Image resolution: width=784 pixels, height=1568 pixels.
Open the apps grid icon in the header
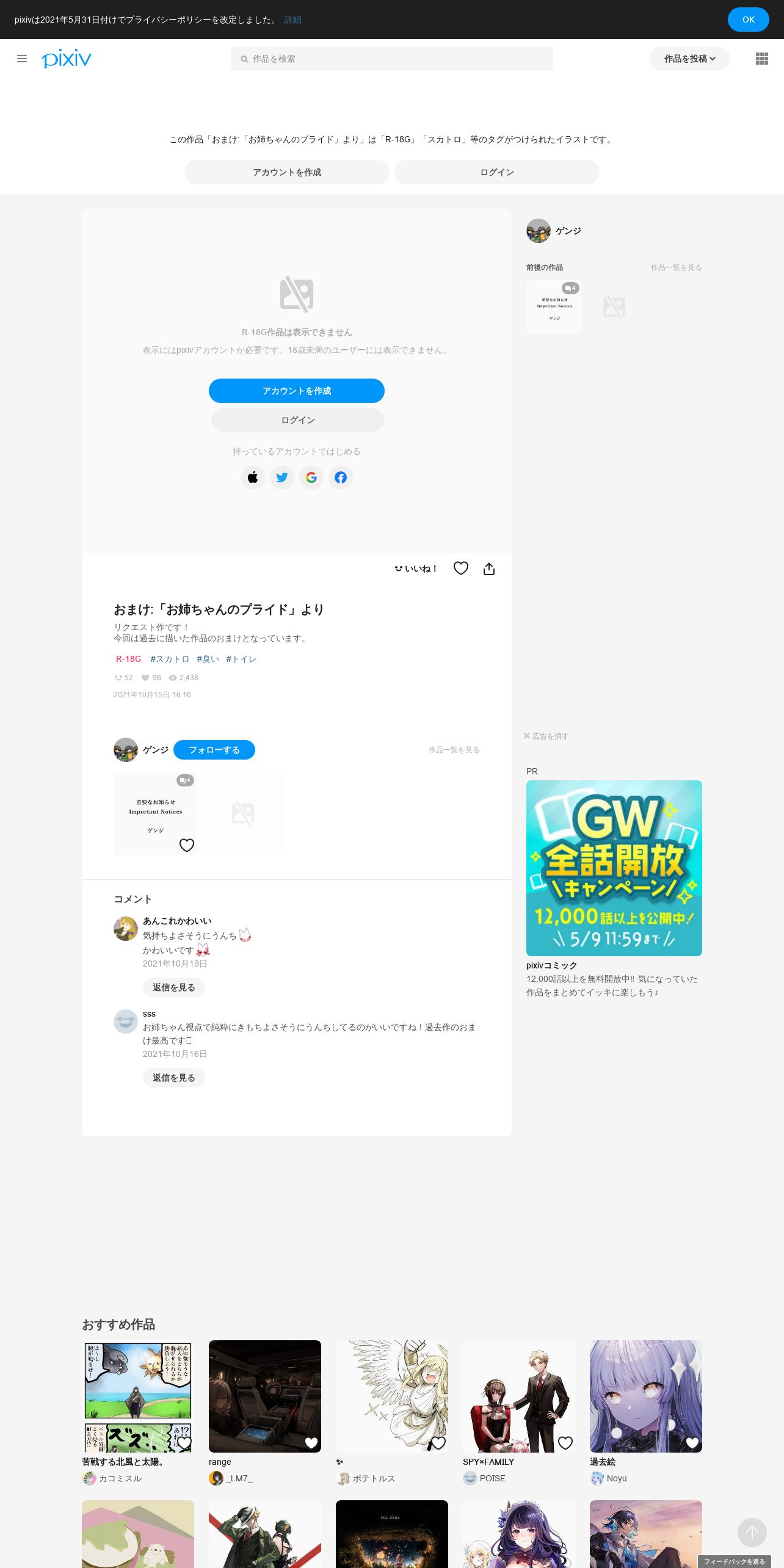761,59
